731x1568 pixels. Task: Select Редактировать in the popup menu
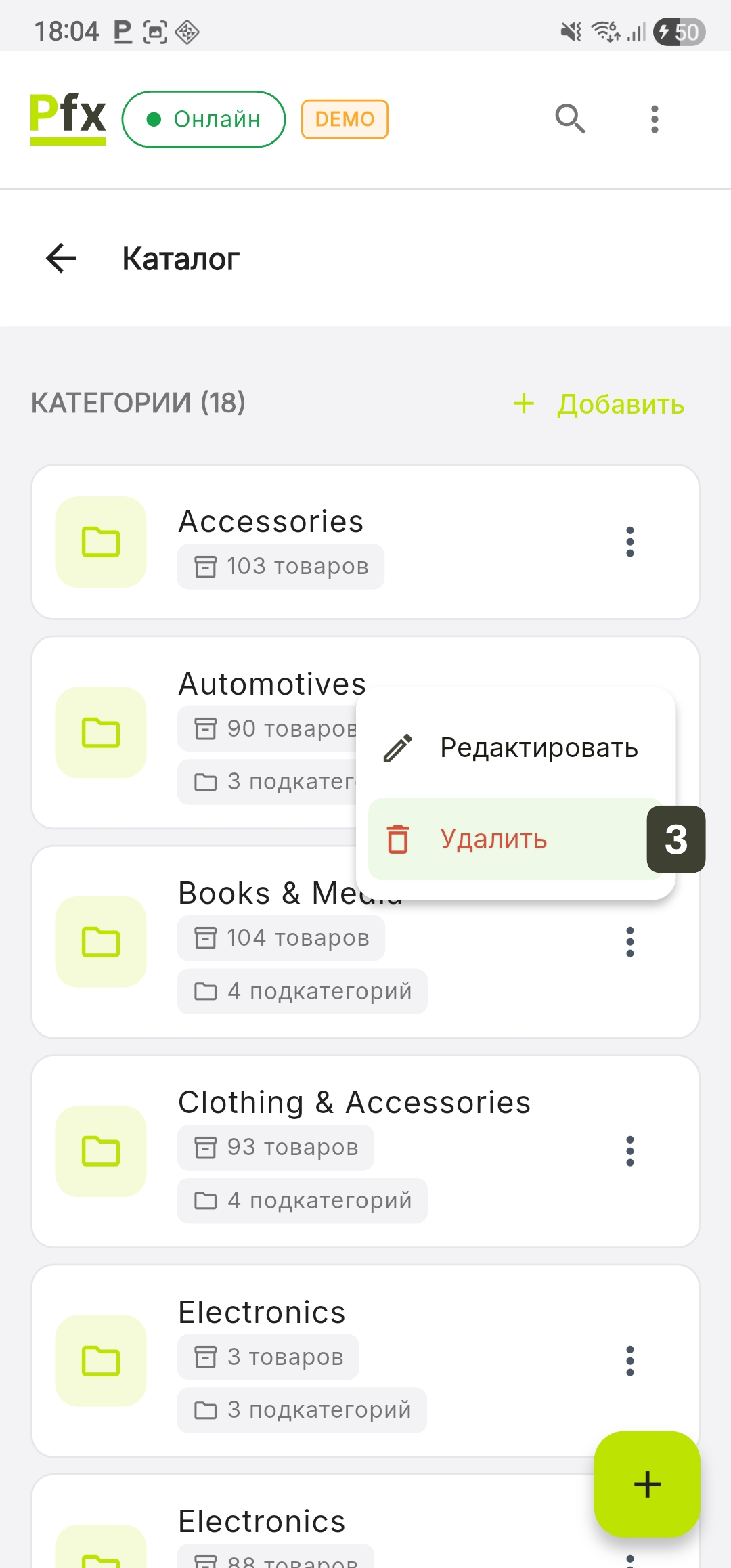pyautogui.click(x=514, y=748)
